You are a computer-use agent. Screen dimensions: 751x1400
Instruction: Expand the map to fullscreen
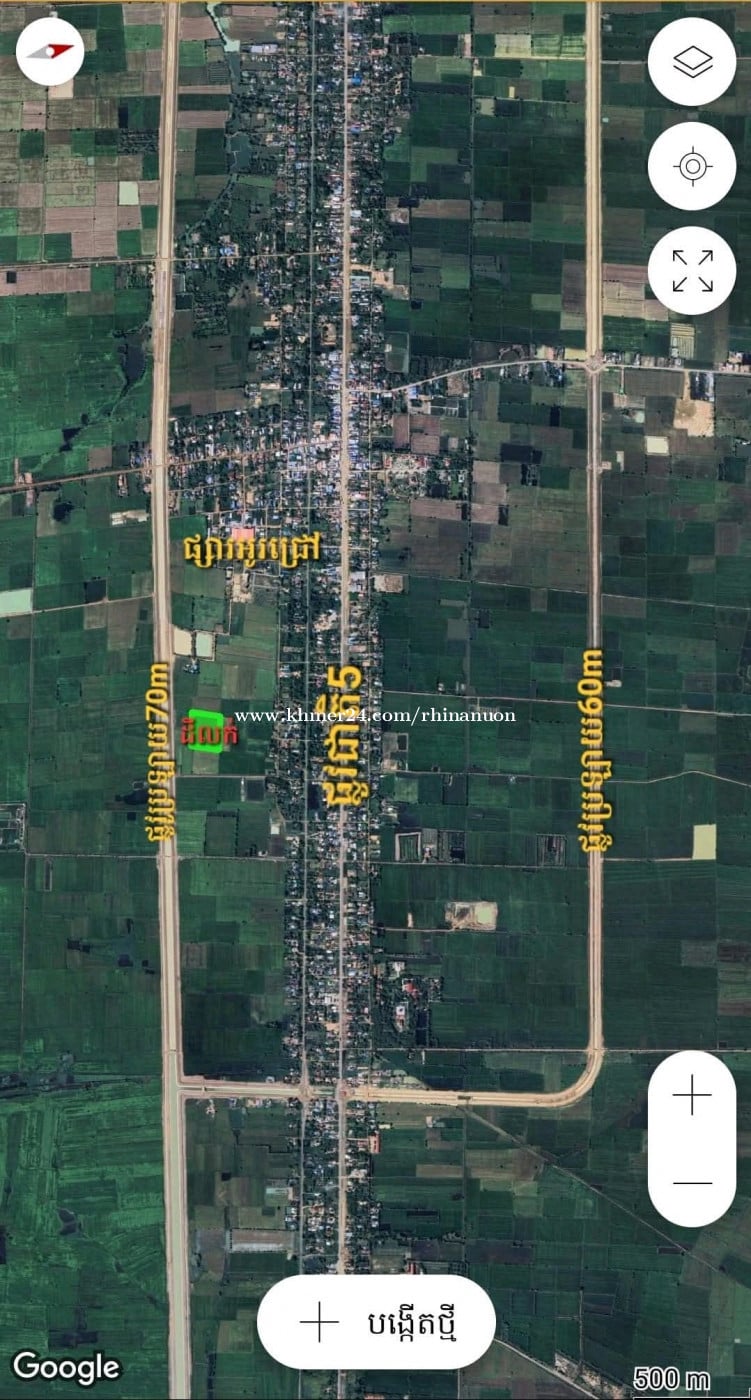click(692, 271)
